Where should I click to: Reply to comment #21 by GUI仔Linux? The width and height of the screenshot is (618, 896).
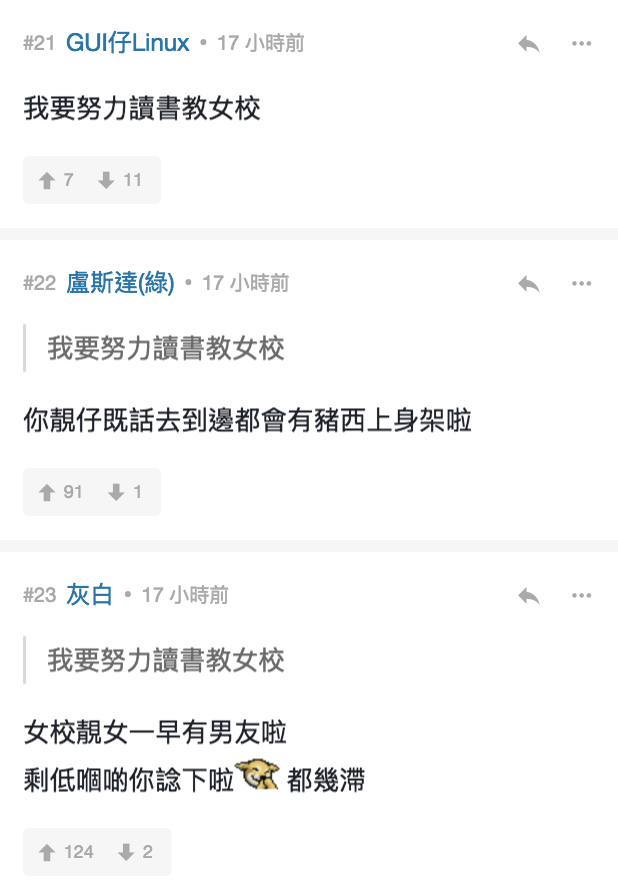tap(529, 44)
